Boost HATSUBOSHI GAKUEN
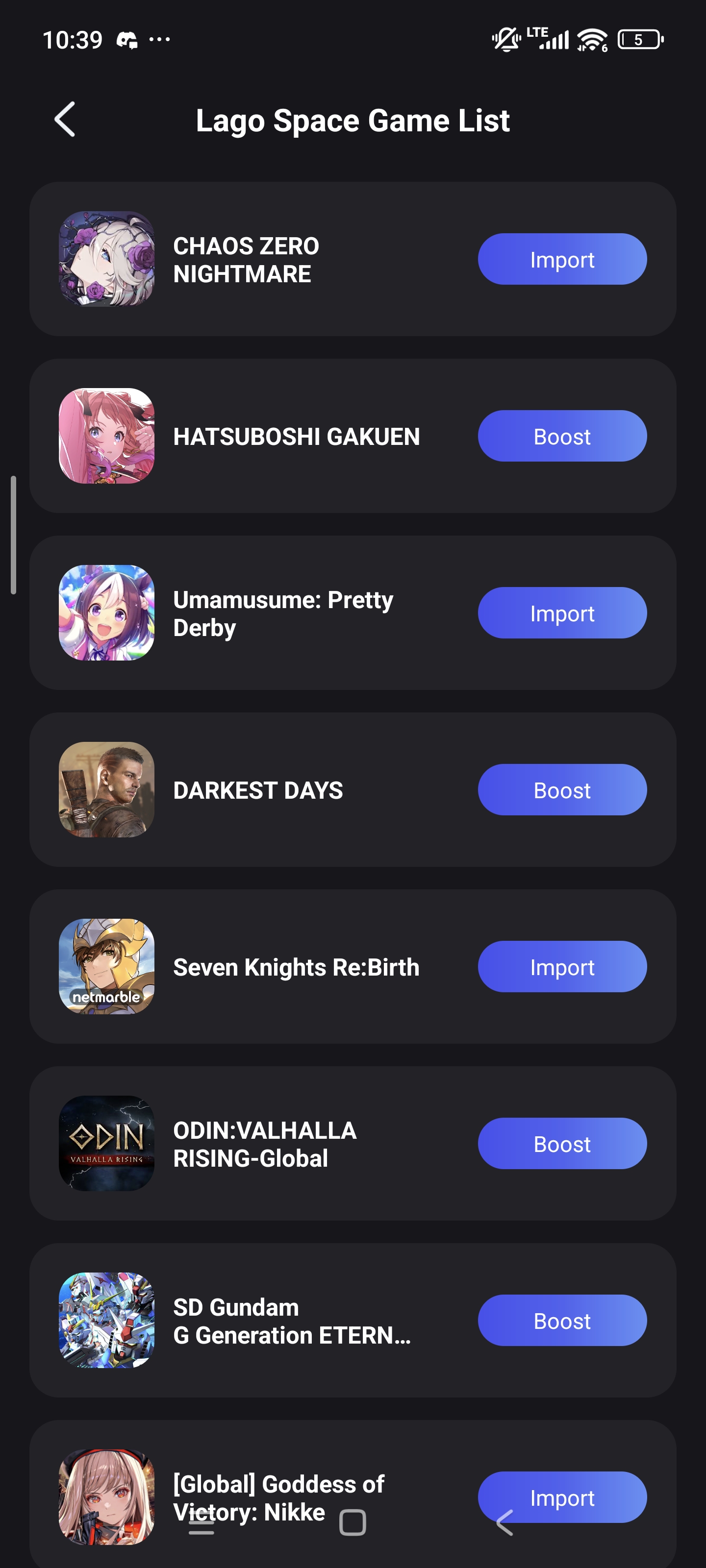Viewport: 706px width, 1568px height. pyautogui.click(x=562, y=436)
